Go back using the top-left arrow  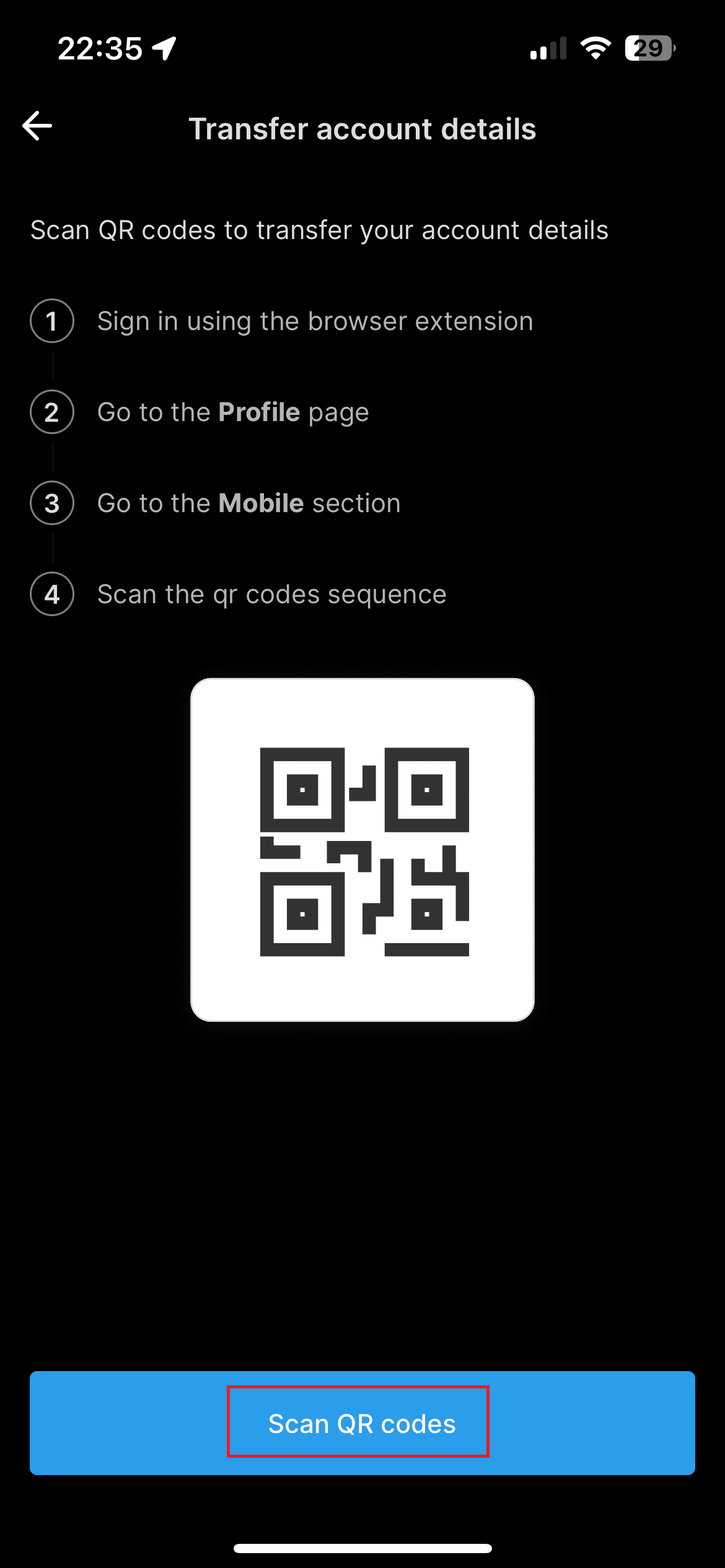(x=37, y=126)
